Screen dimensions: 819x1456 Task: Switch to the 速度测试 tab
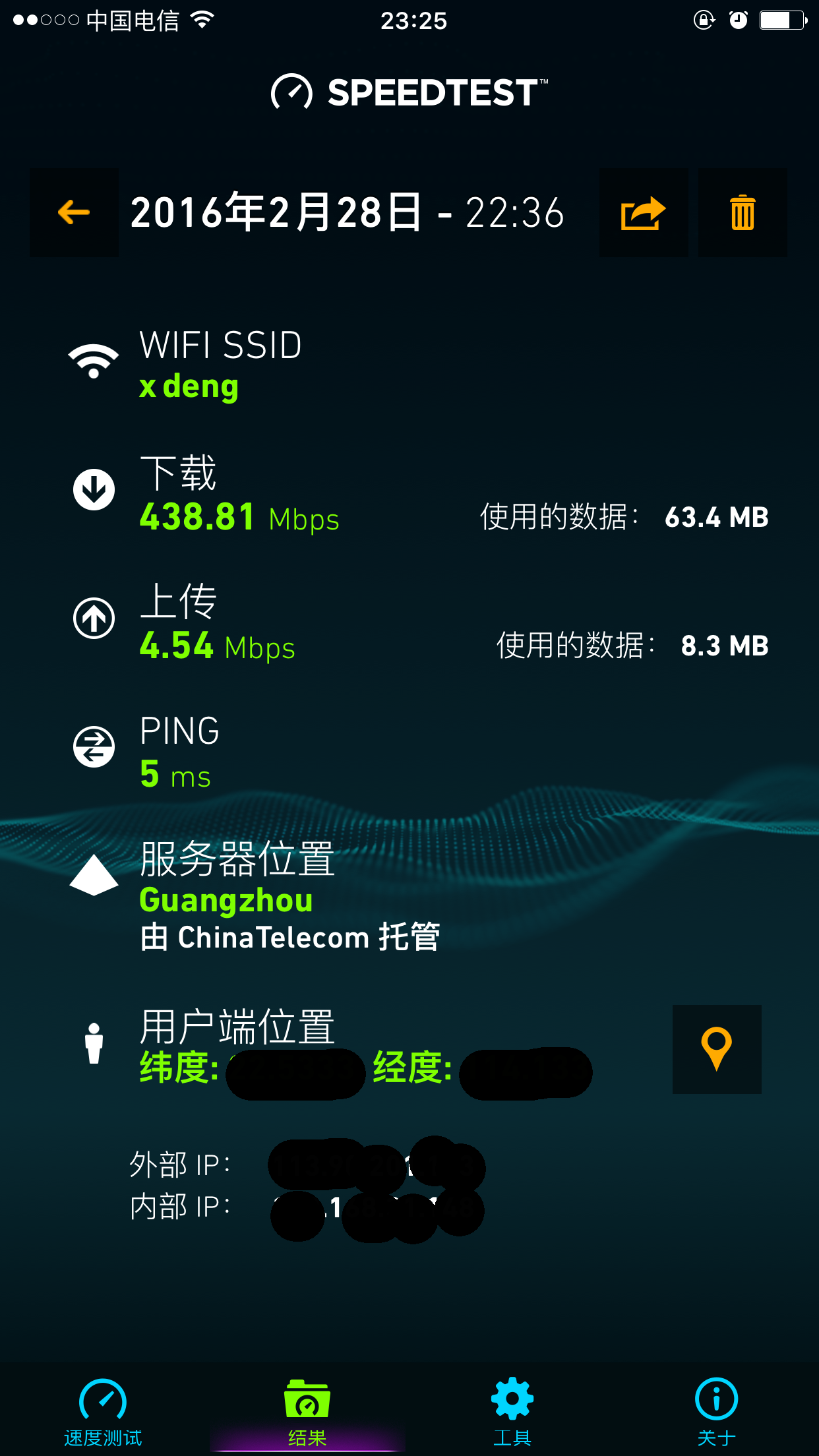pos(103,1411)
